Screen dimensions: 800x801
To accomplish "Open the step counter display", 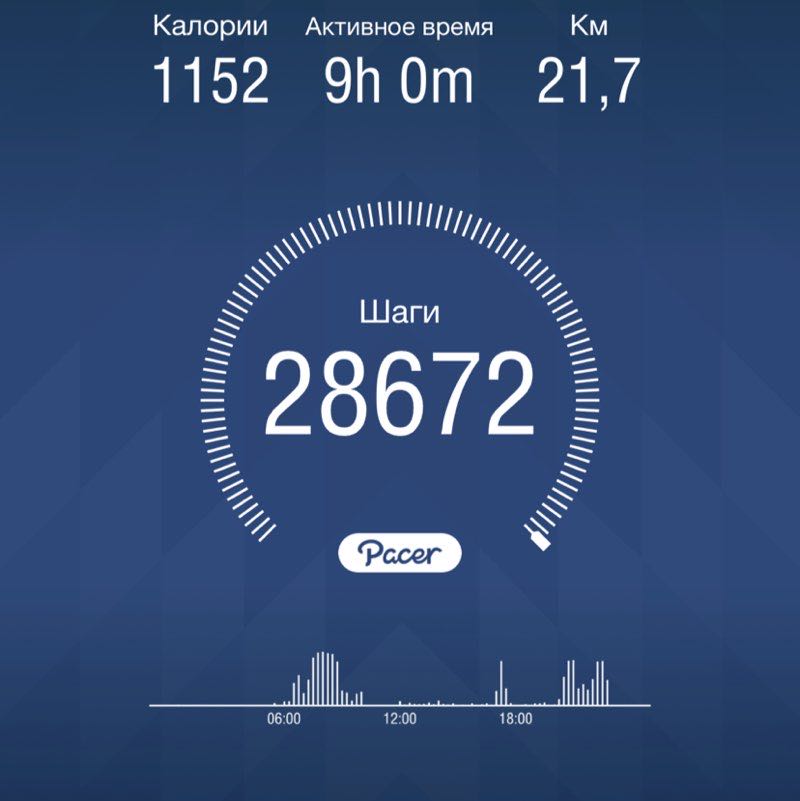I will [400, 390].
